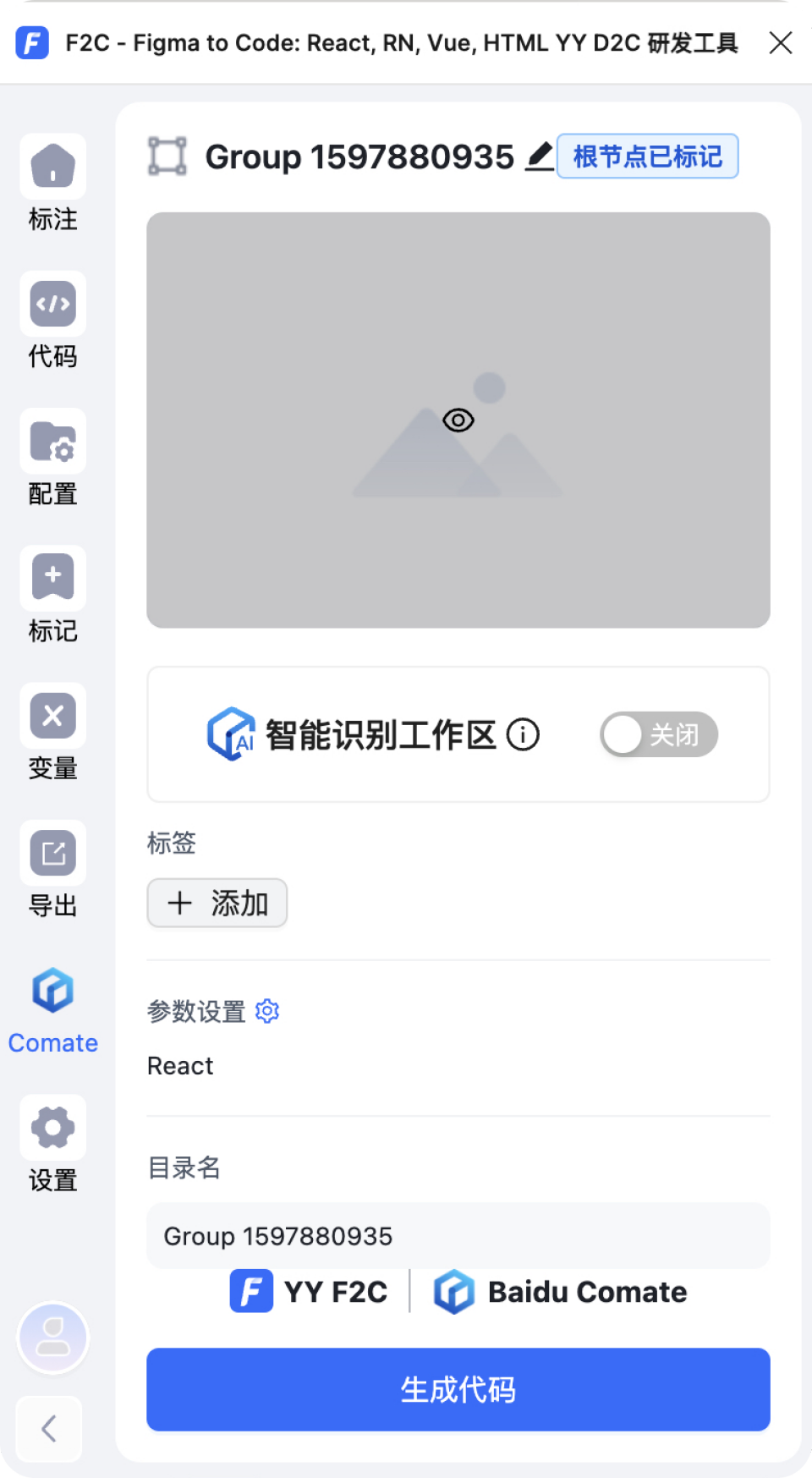Close the F2C plugin window

[780, 42]
